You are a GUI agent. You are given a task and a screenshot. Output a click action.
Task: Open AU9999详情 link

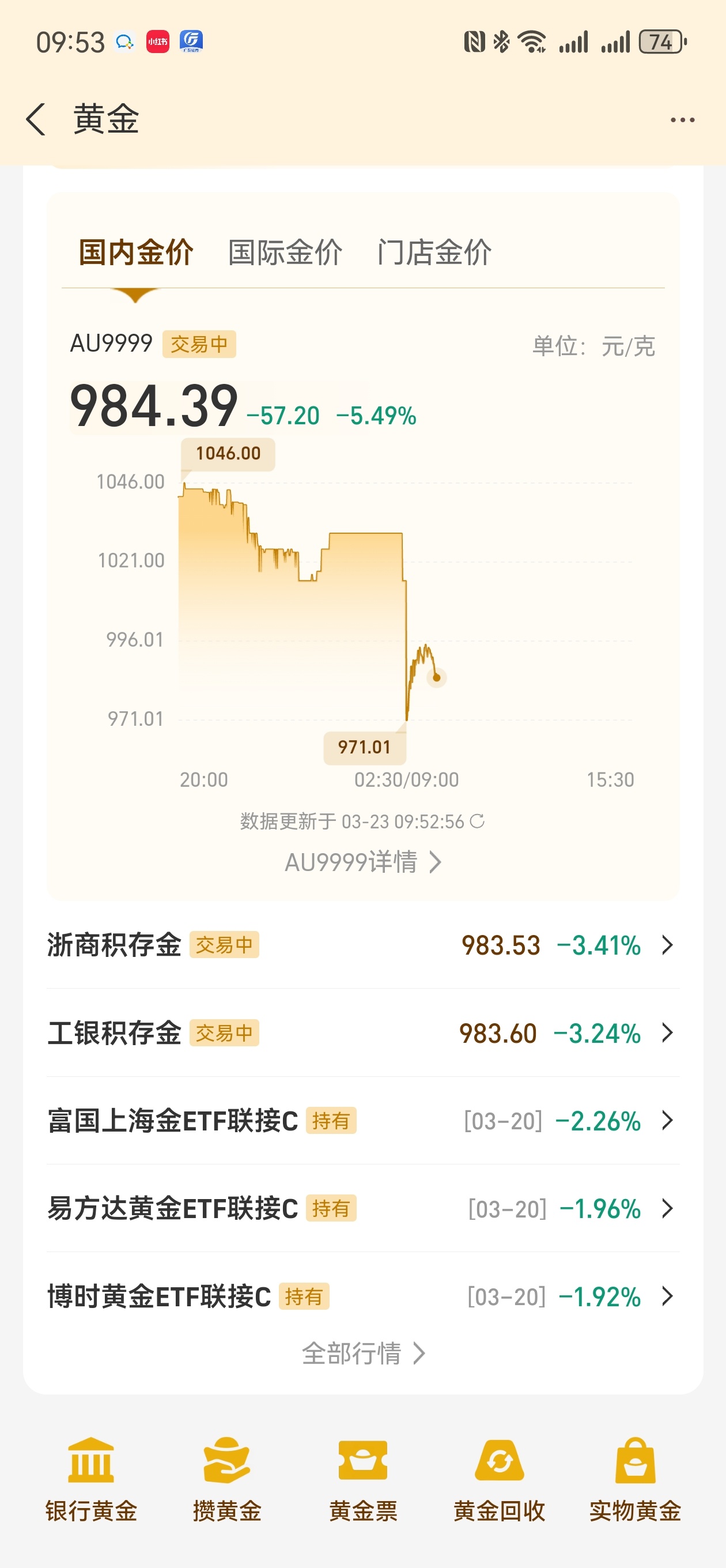(x=362, y=862)
